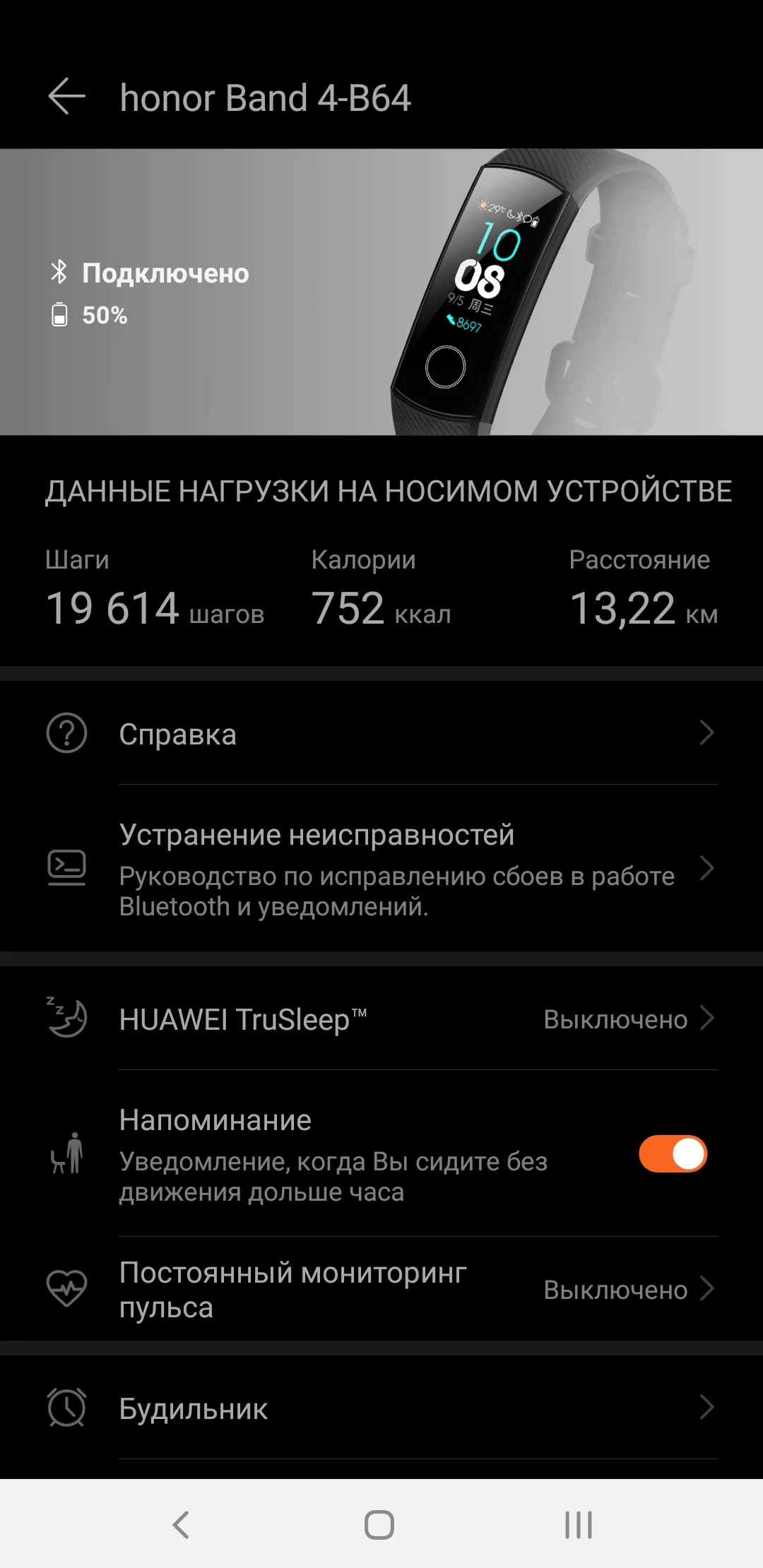Tap the HUAWEI TruSleep moon icon

[x=66, y=1019]
